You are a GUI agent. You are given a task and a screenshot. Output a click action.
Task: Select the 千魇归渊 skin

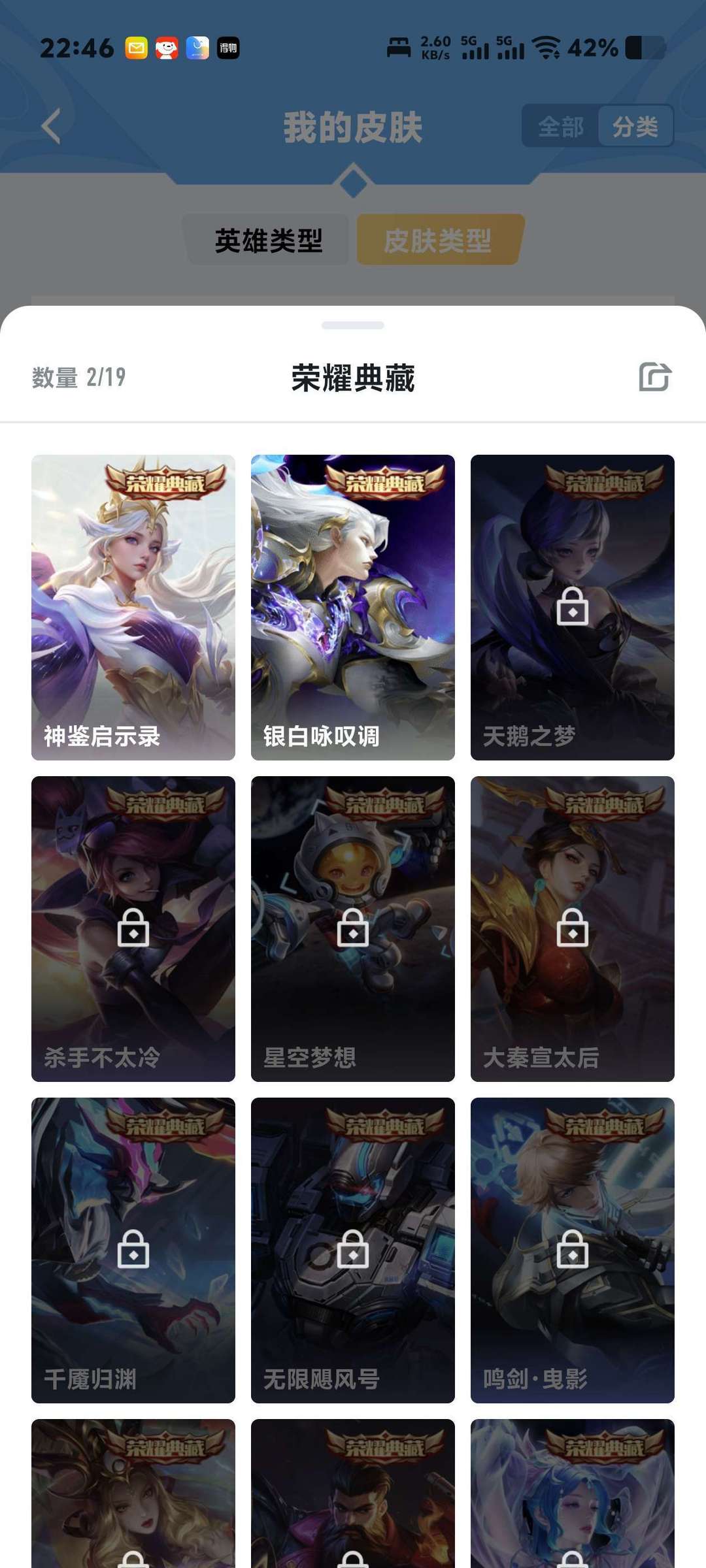coord(133,1250)
